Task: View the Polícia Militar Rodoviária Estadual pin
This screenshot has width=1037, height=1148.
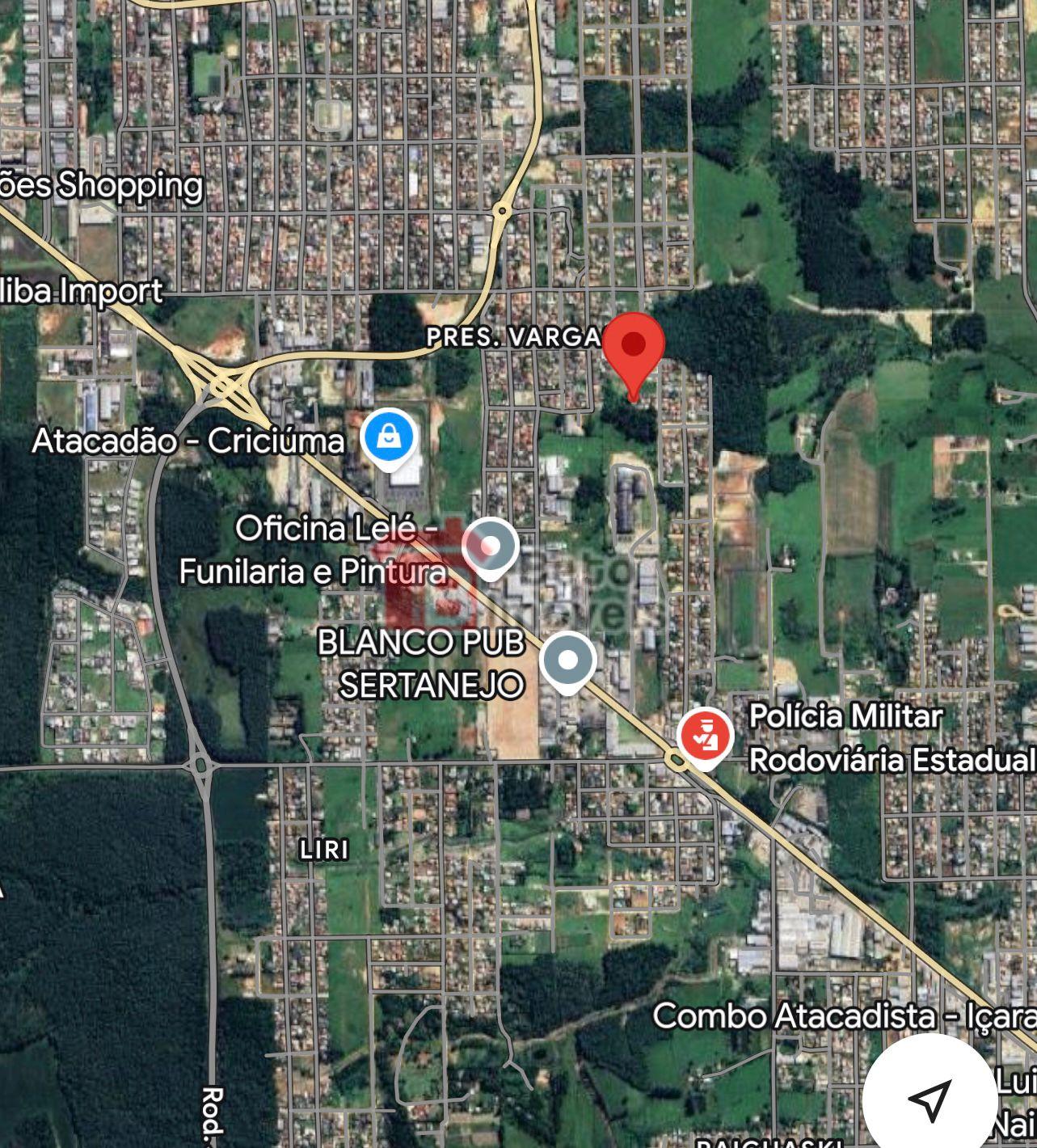Action: point(705,736)
